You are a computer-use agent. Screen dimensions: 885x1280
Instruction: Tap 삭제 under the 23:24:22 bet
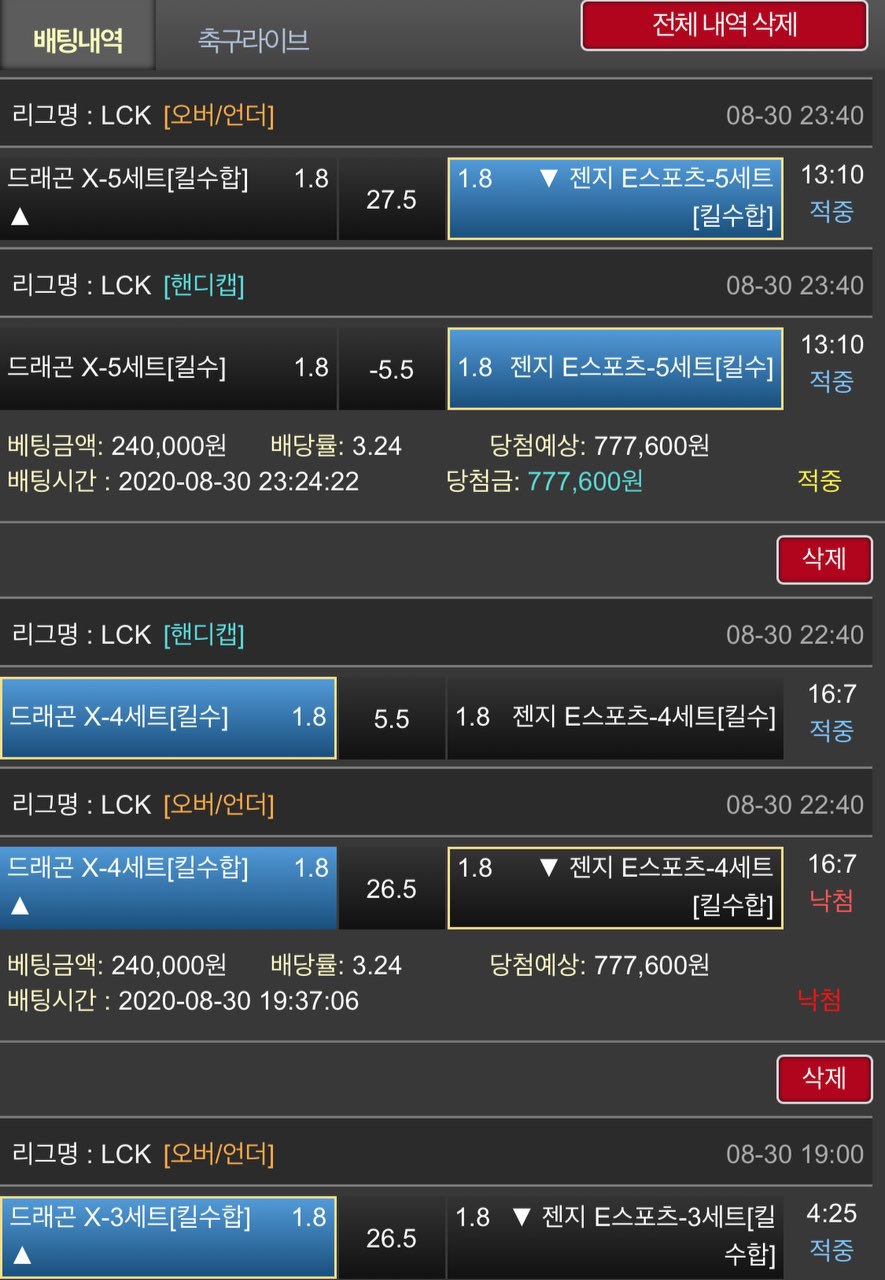coord(824,560)
